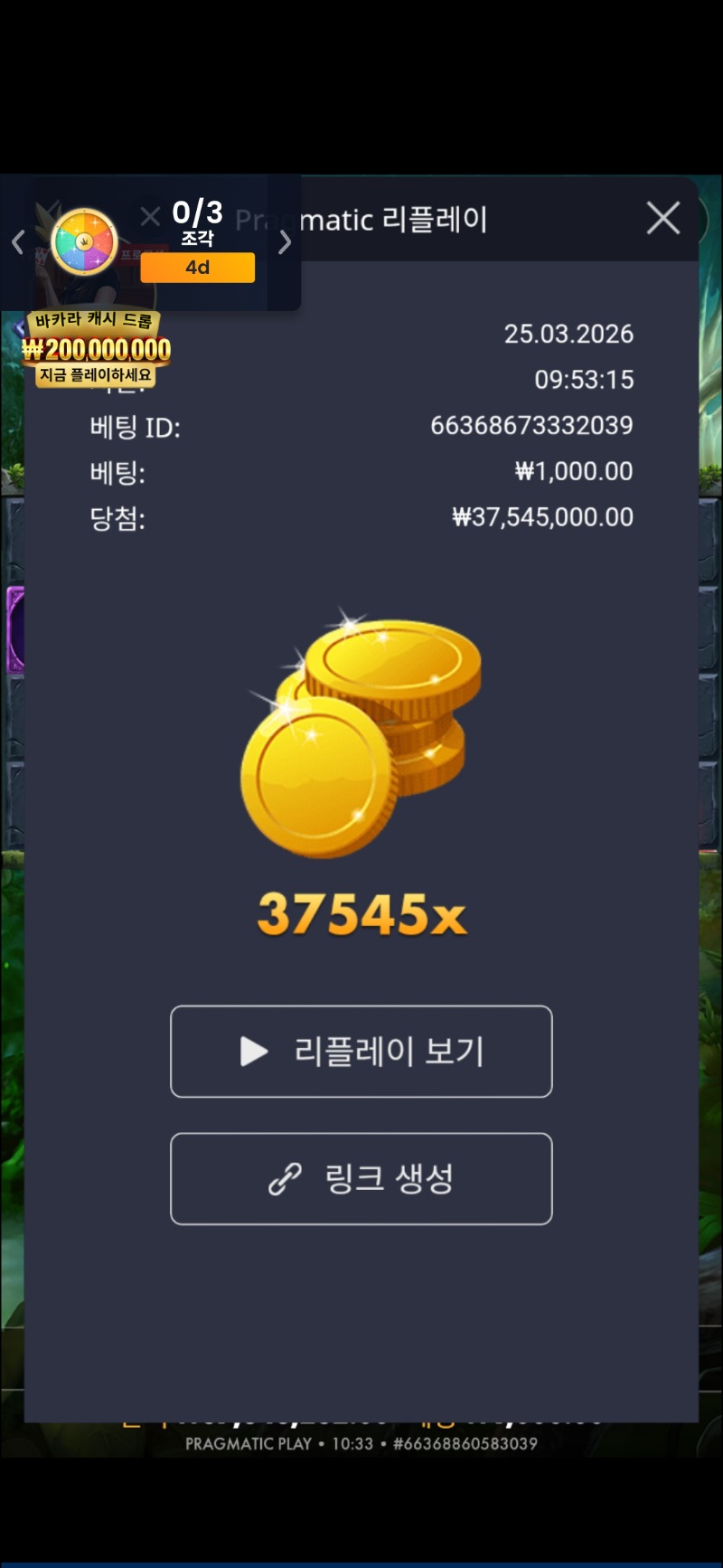
Task: Open the 바카라 캐시 드롭 banner
Action: click(96, 348)
